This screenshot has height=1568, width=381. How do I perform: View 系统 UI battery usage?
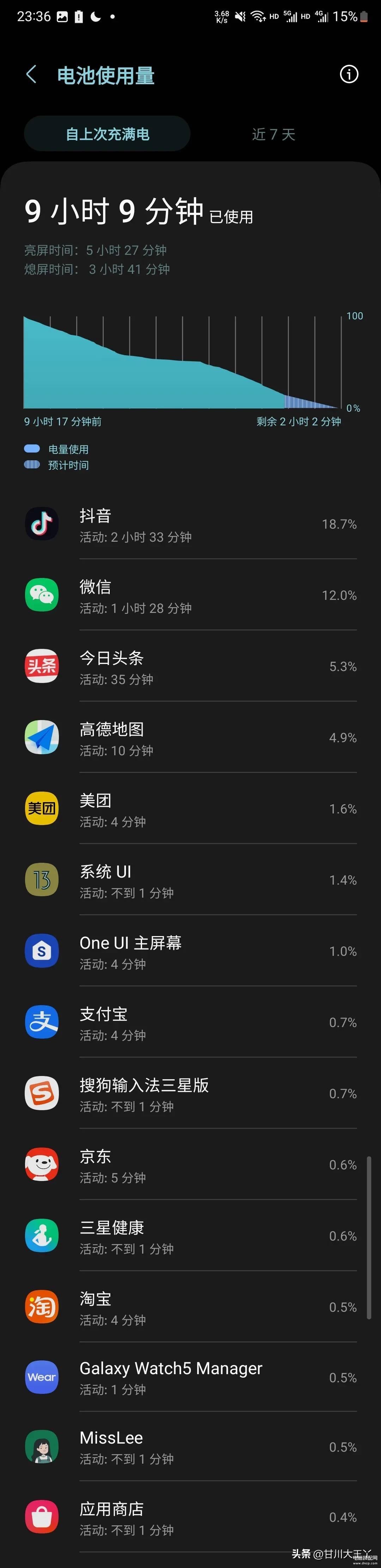[x=190, y=881]
